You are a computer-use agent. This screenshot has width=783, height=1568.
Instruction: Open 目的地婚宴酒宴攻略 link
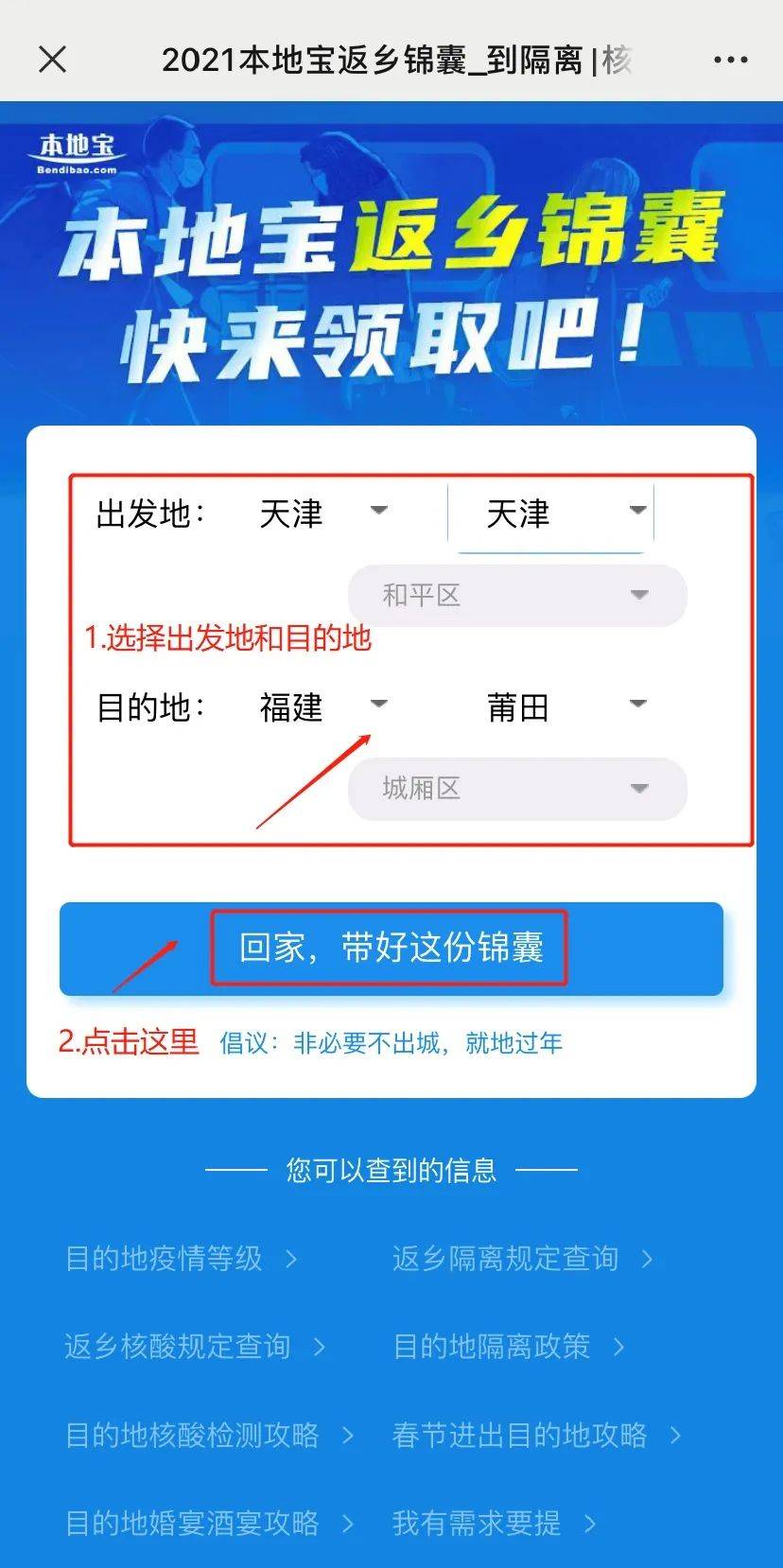click(208, 1523)
